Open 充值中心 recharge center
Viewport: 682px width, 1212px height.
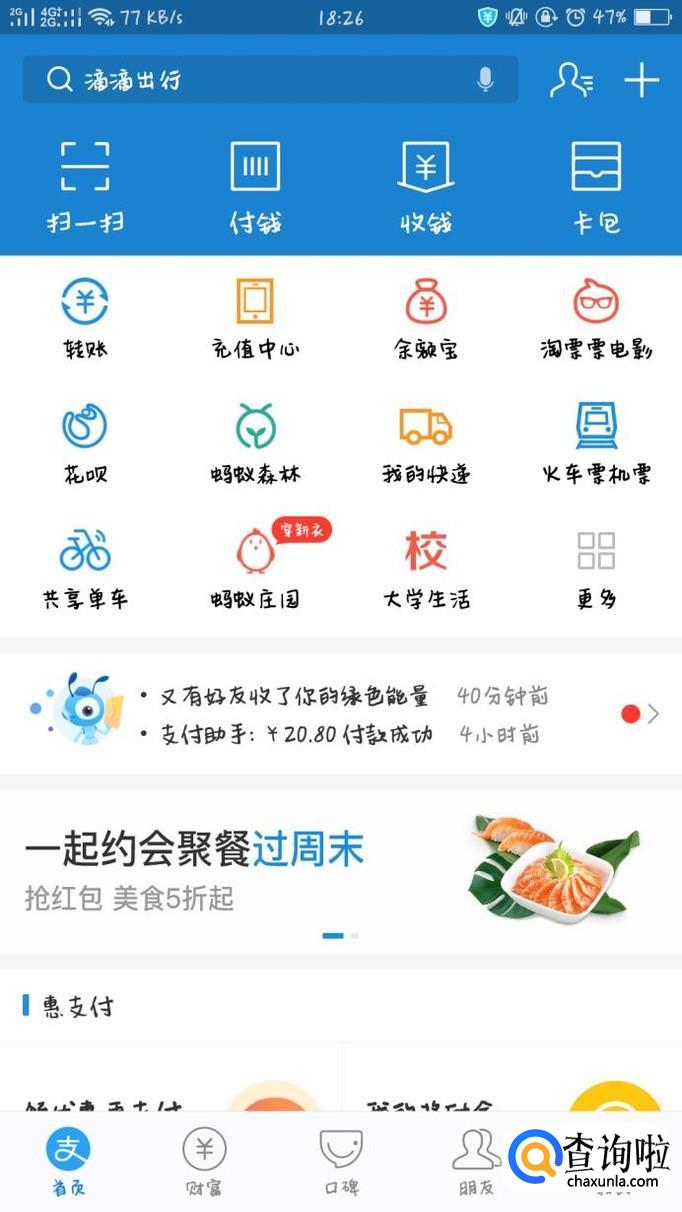(x=255, y=318)
